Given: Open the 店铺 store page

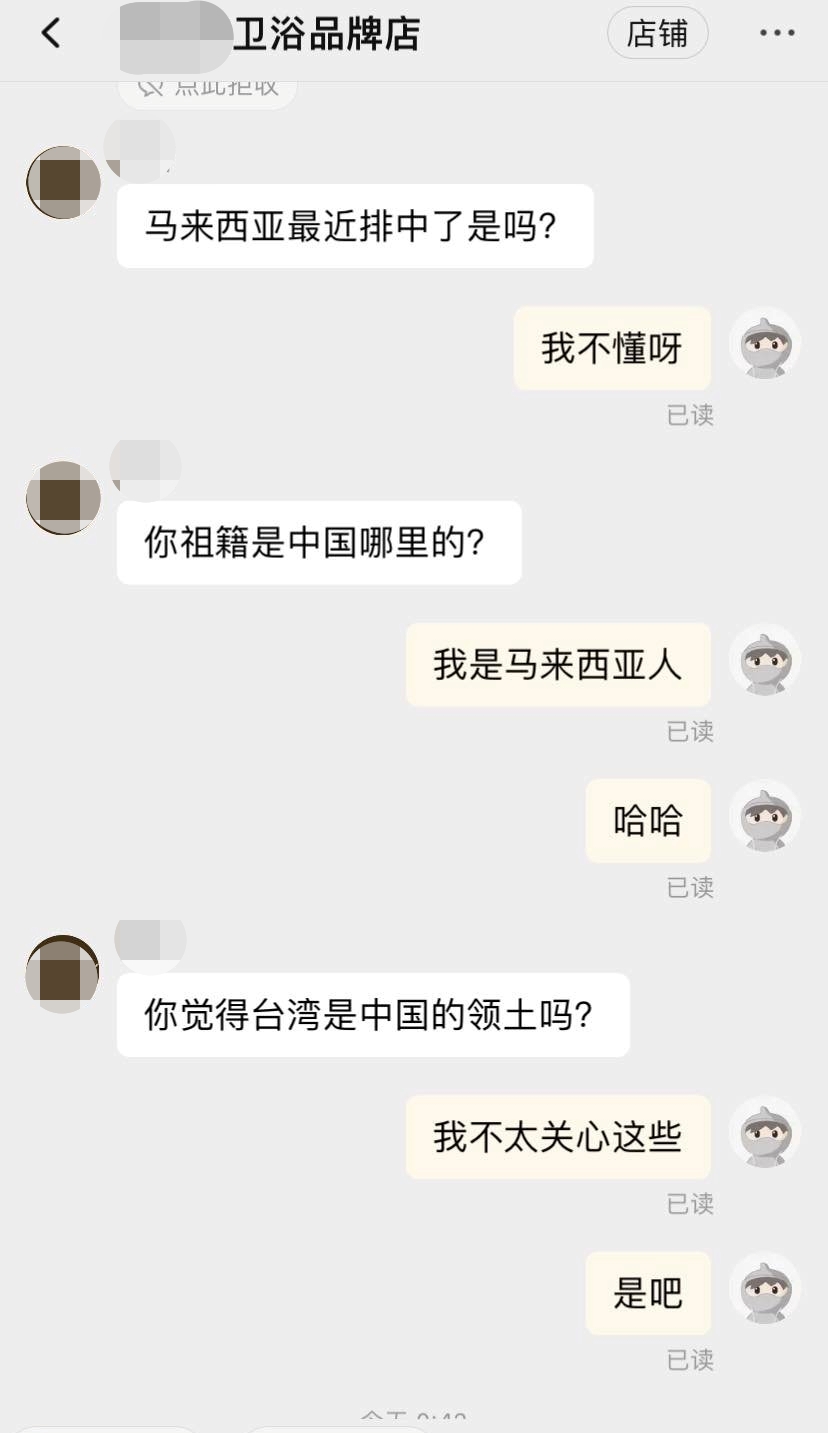Looking at the screenshot, I should (657, 33).
